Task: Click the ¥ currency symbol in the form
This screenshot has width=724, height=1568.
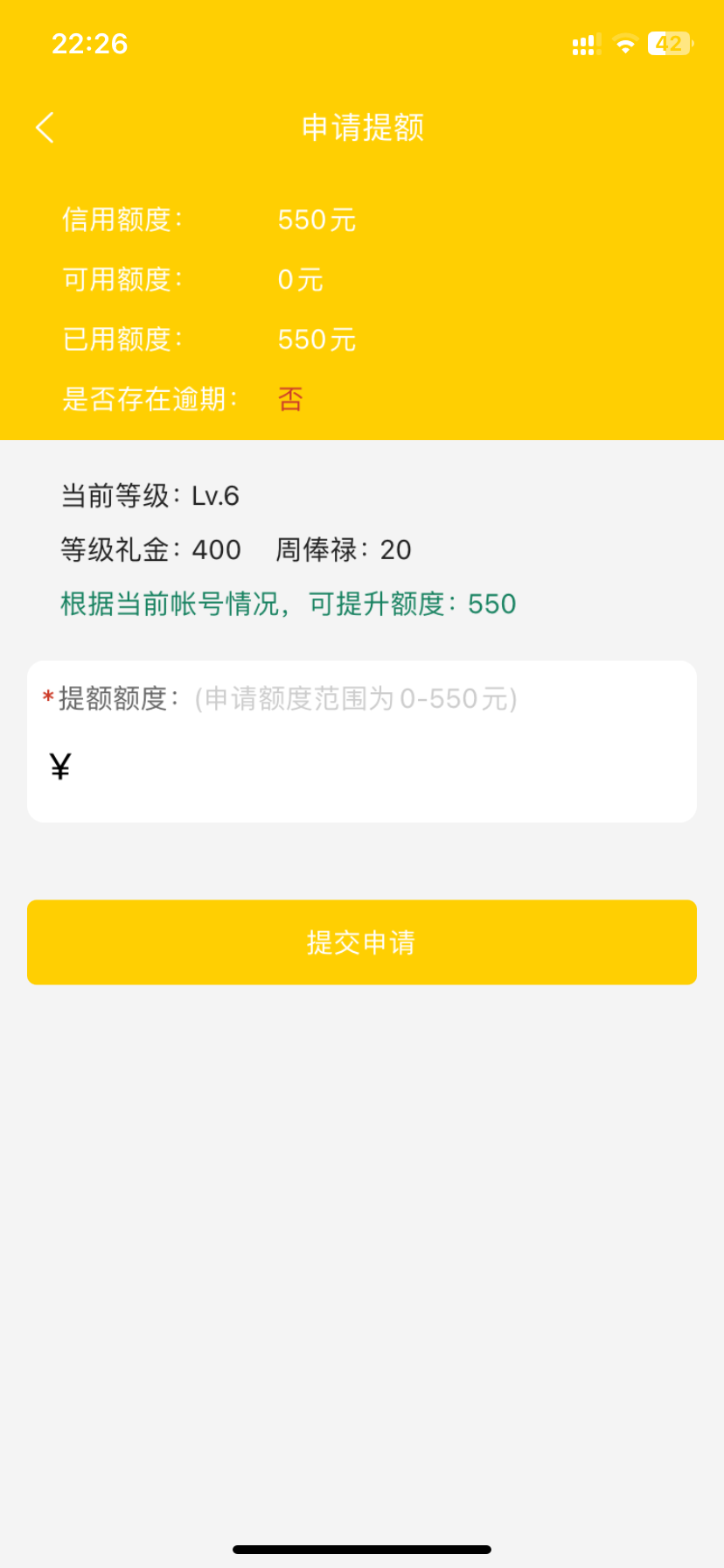Action: pyautogui.click(x=58, y=766)
